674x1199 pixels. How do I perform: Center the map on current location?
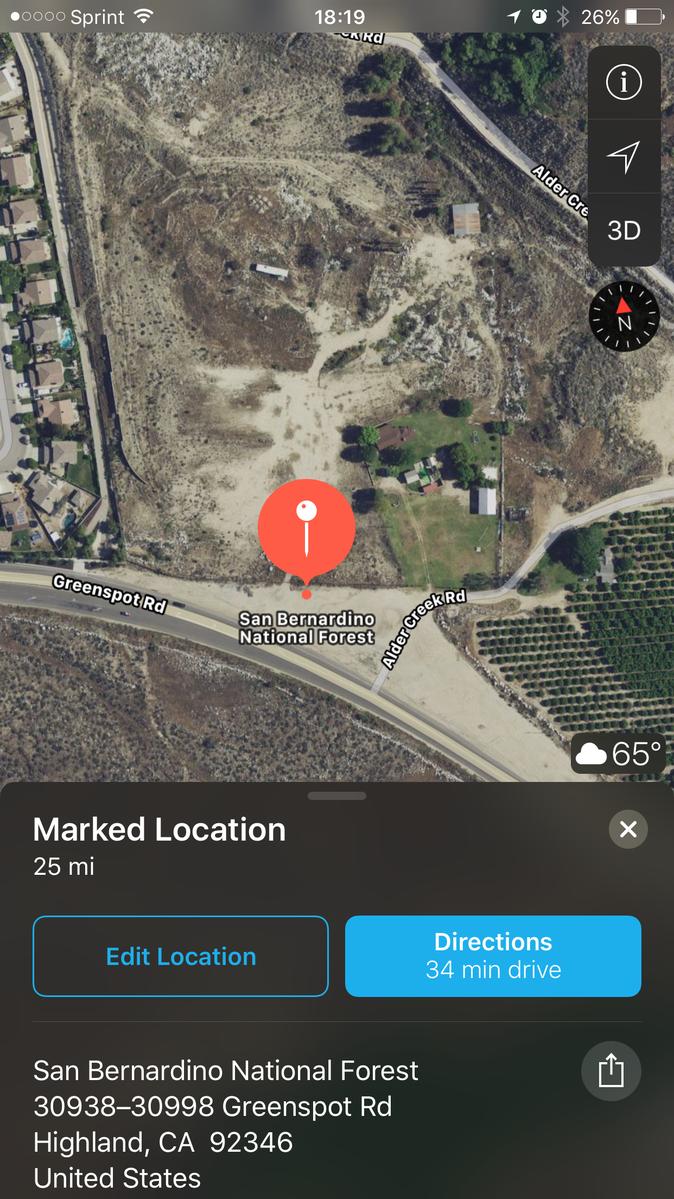[624, 155]
